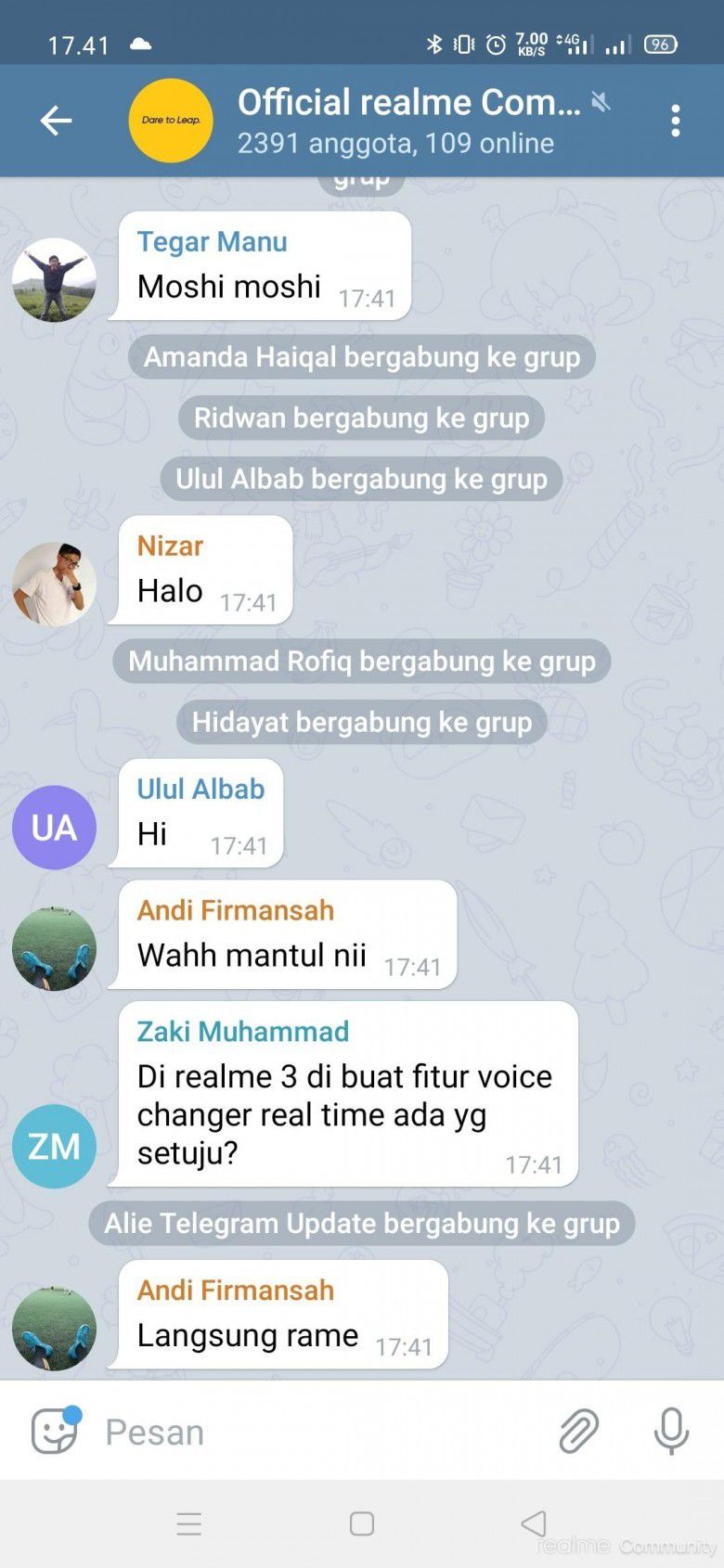This screenshot has height=1568, width=724.
Task: Open Nizar's profile picture
Action: (x=54, y=585)
